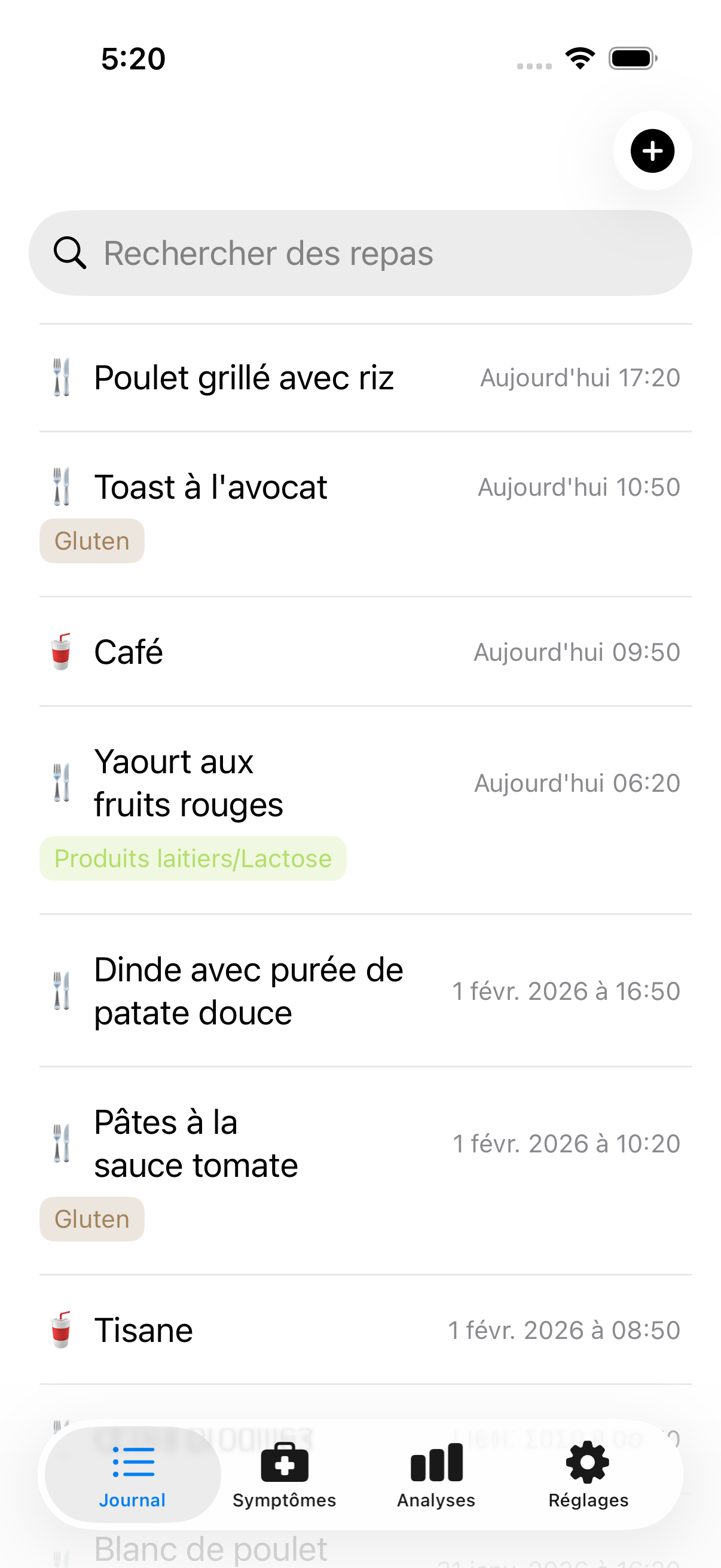Tap the Wi-Fi status indicator
The height and width of the screenshot is (1568, 721).
579,58
